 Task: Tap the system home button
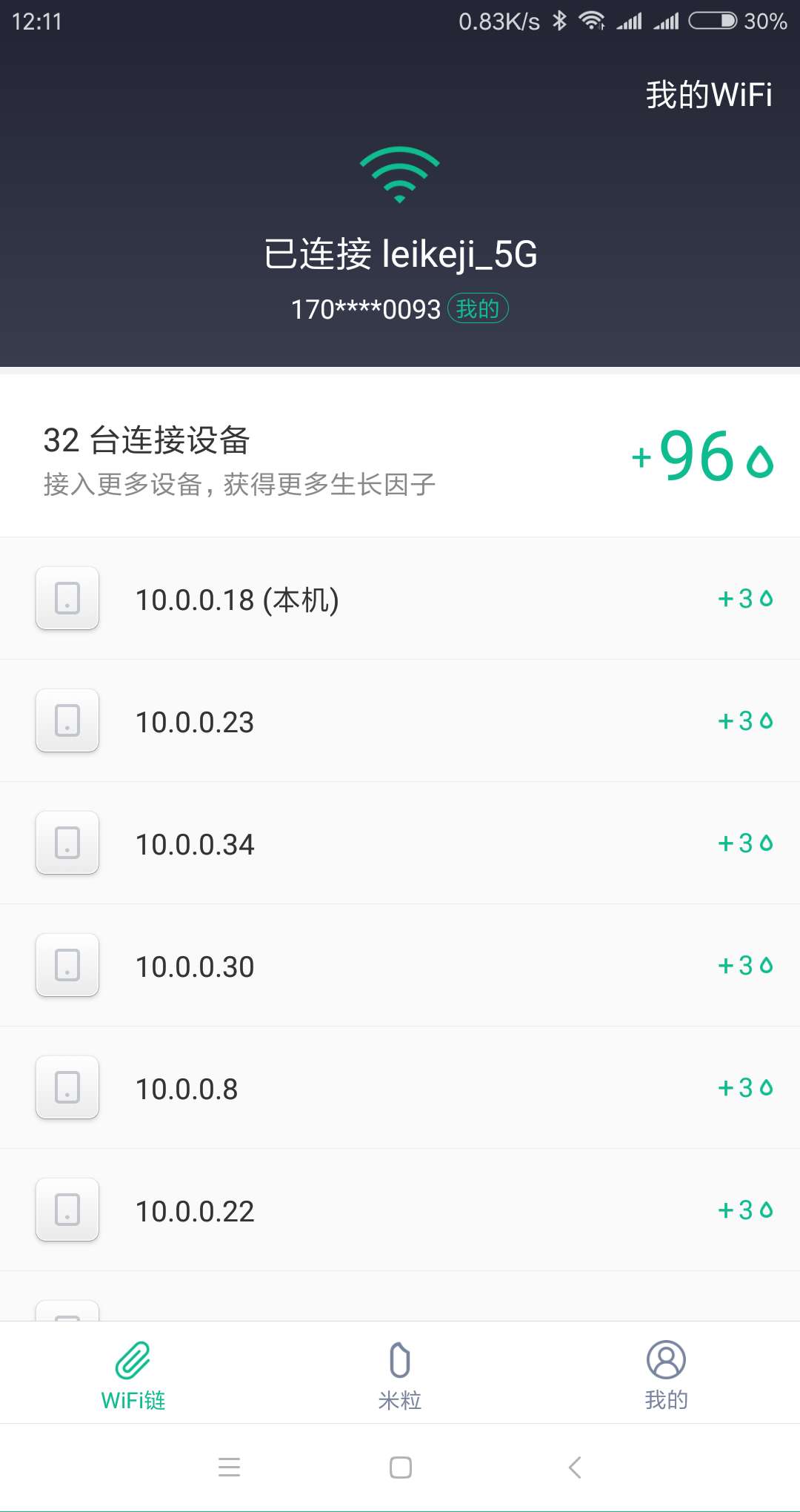point(400,1468)
